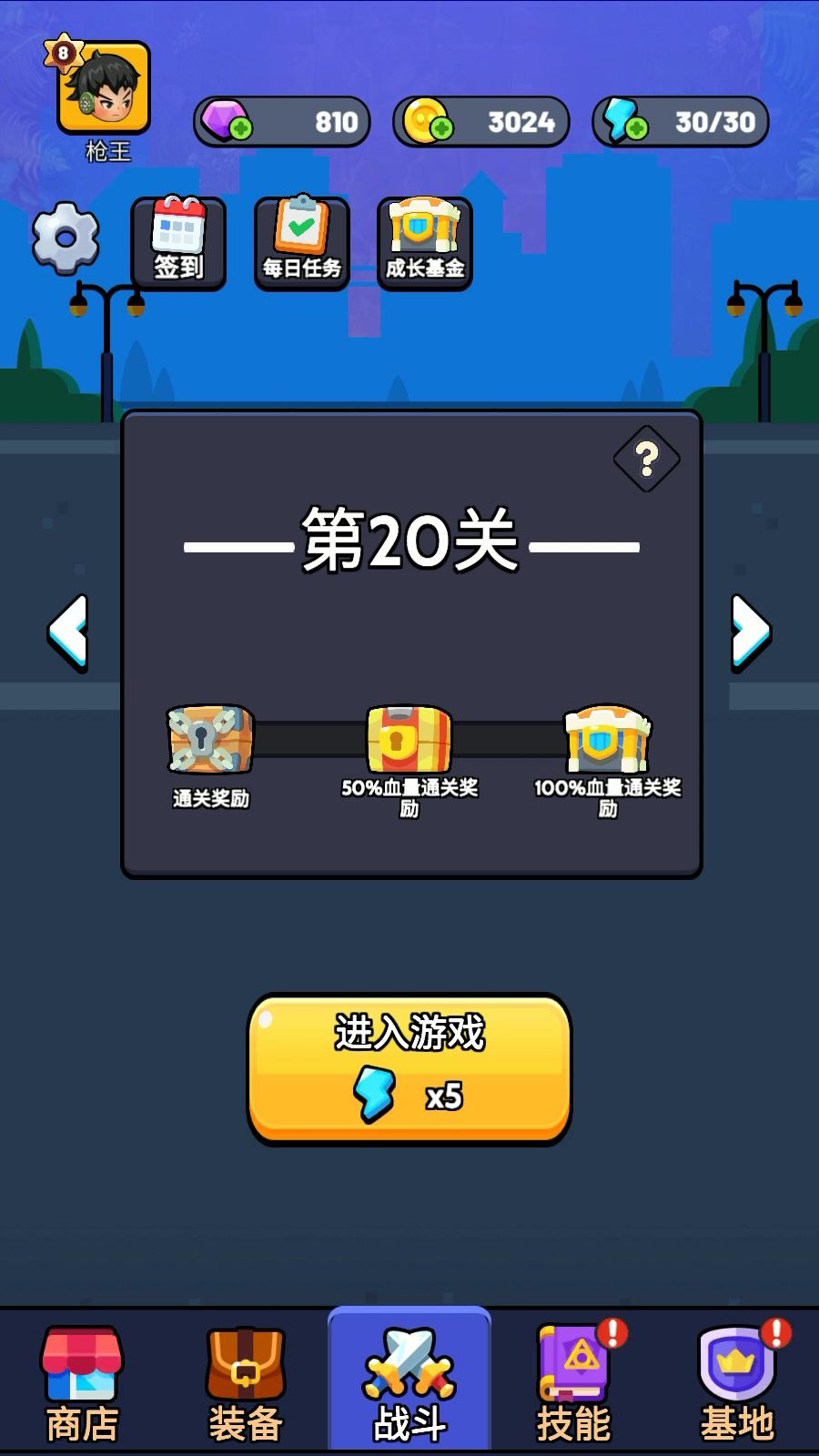Switch to the 商店 shop tab
819x1456 pixels.
pyautogui.click(x=82, y=1383)
